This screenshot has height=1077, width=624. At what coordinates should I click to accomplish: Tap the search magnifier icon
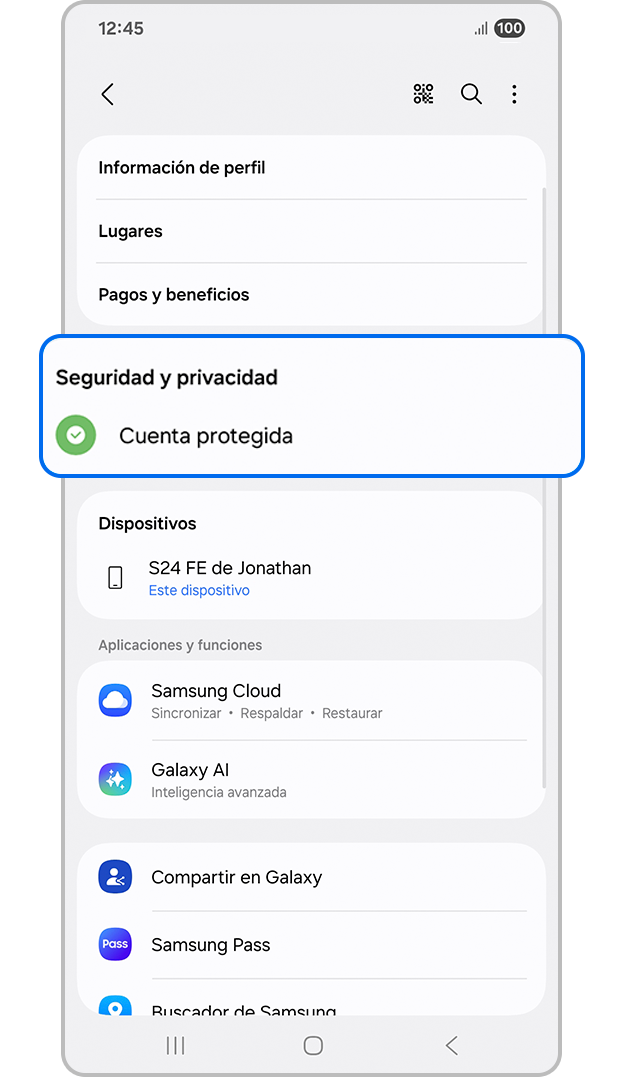tap(471, 94)
